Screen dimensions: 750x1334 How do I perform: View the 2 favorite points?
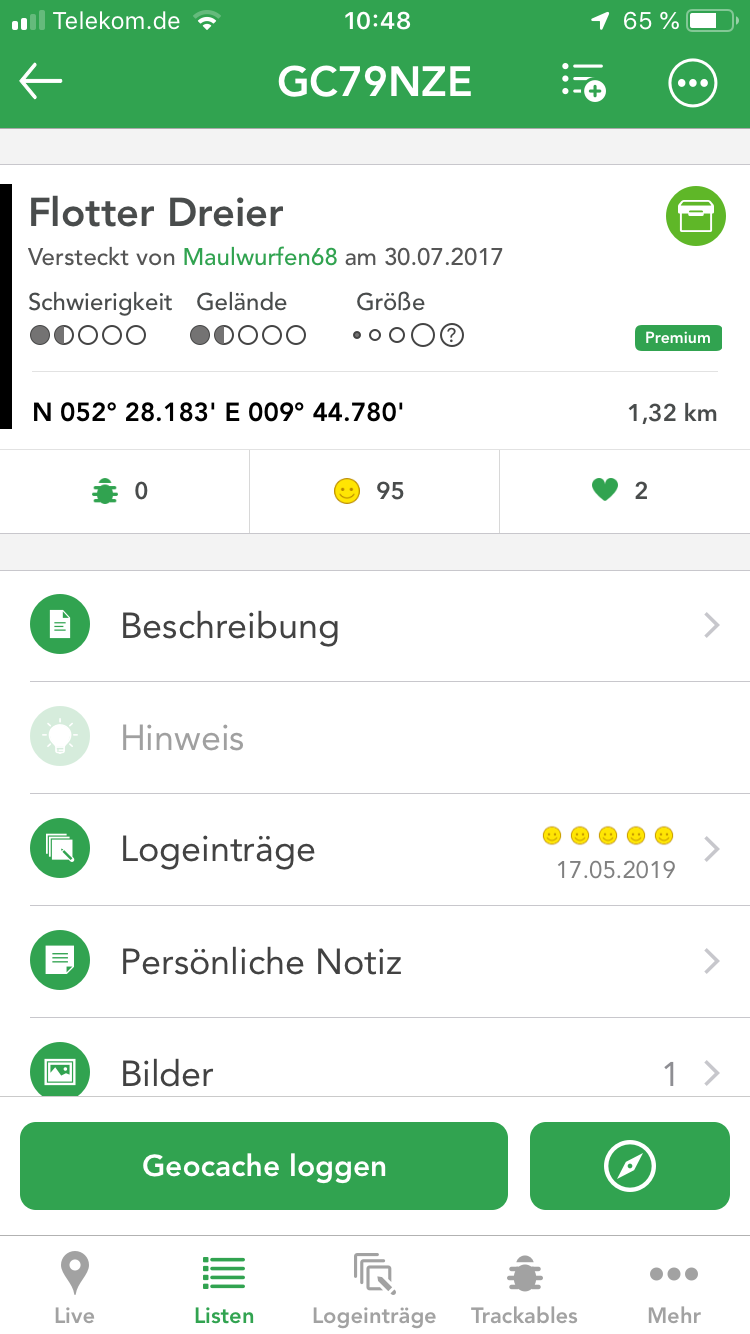pyautogui.click(x=625, y=490)
